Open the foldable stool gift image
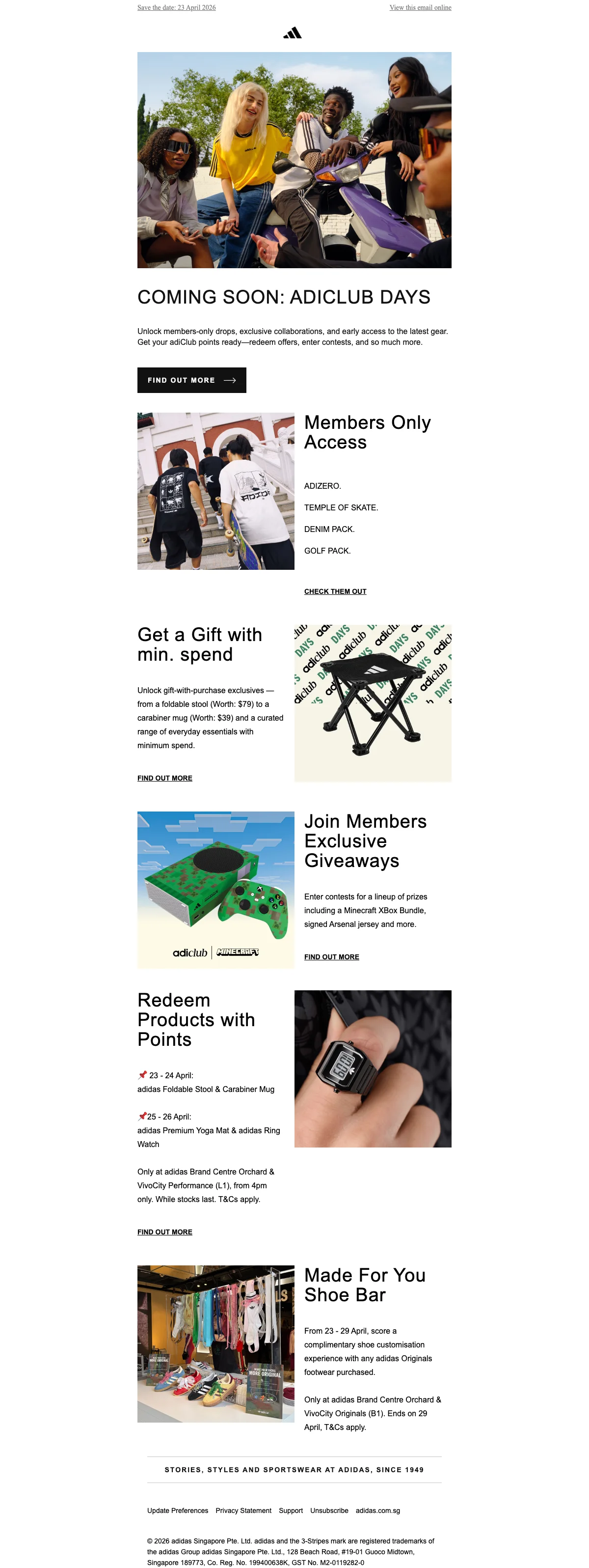This screenshot has height=1568, width=589. point(373,702)
